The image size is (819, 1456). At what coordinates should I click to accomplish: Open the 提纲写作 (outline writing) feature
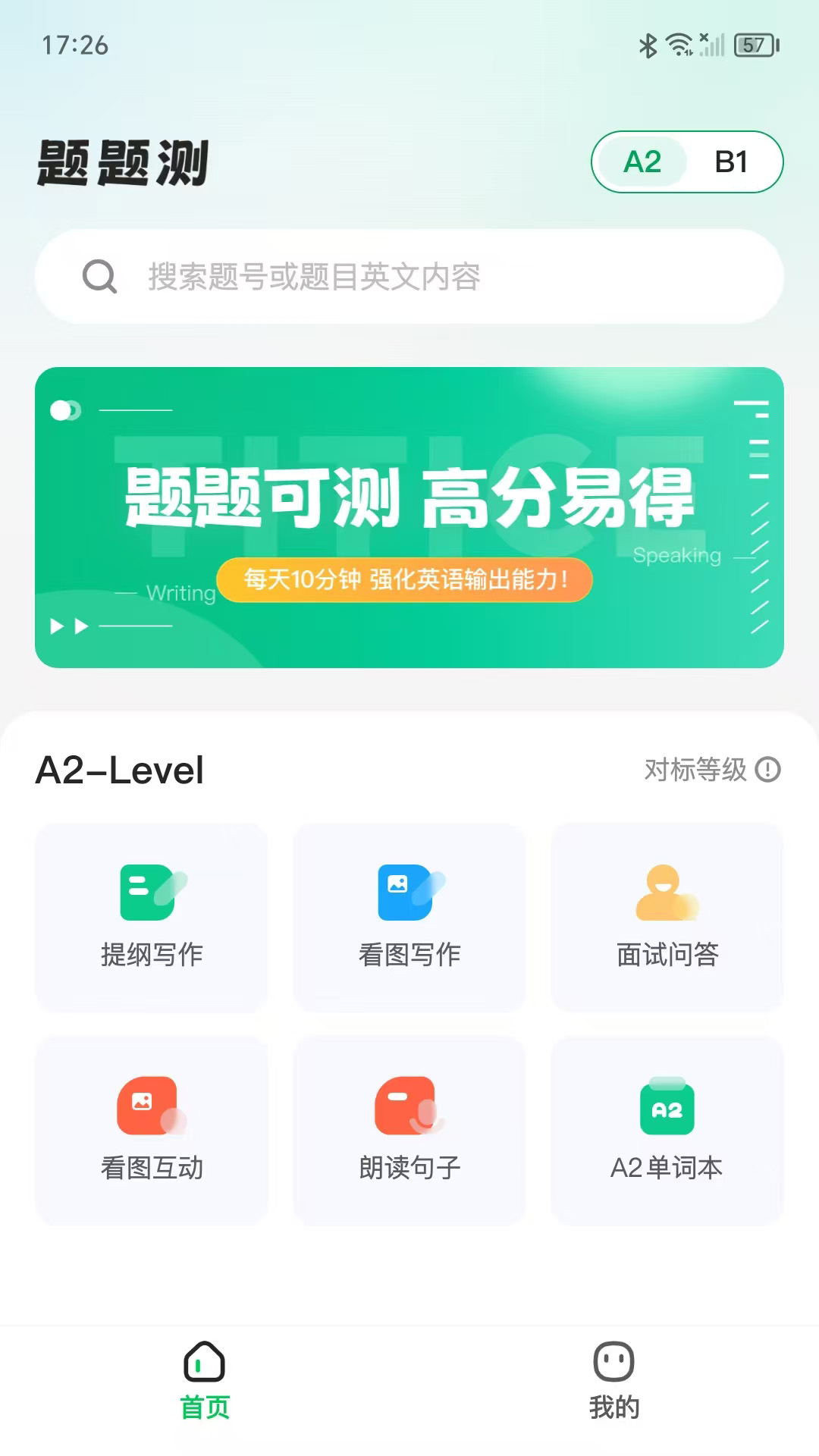click(x=152, y=918)
